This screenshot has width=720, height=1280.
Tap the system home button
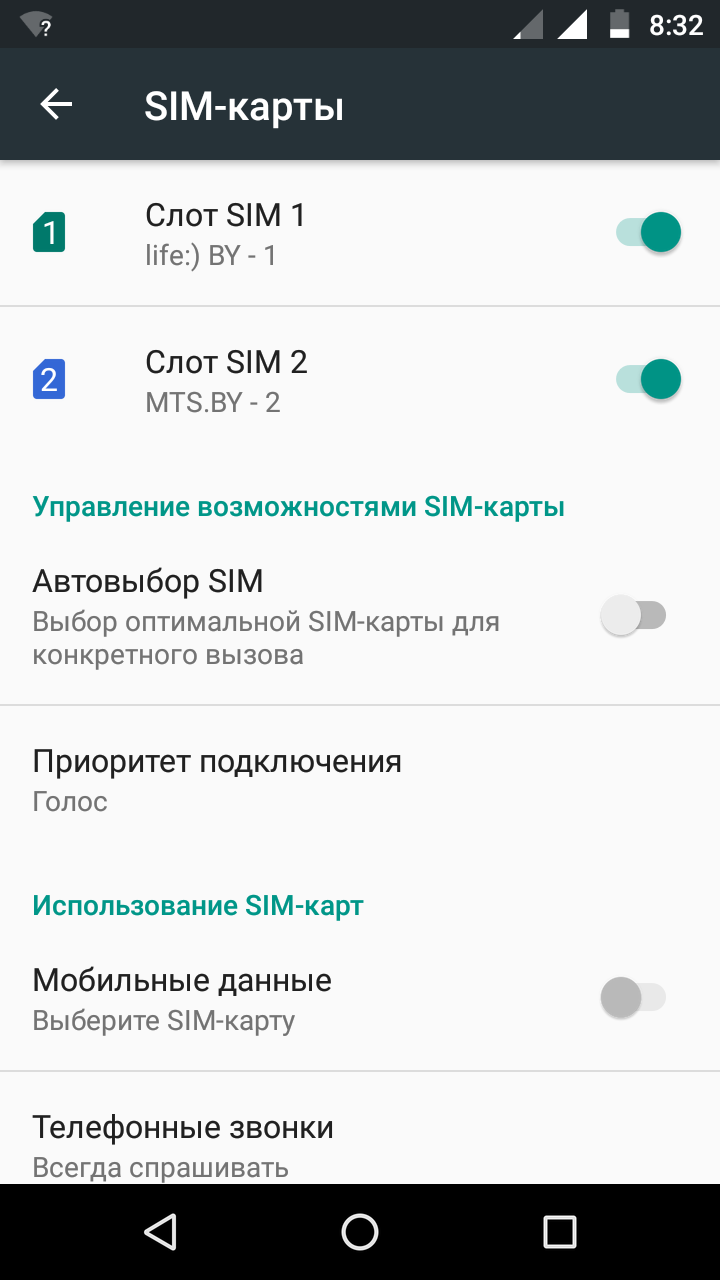tap(360, 1232)
